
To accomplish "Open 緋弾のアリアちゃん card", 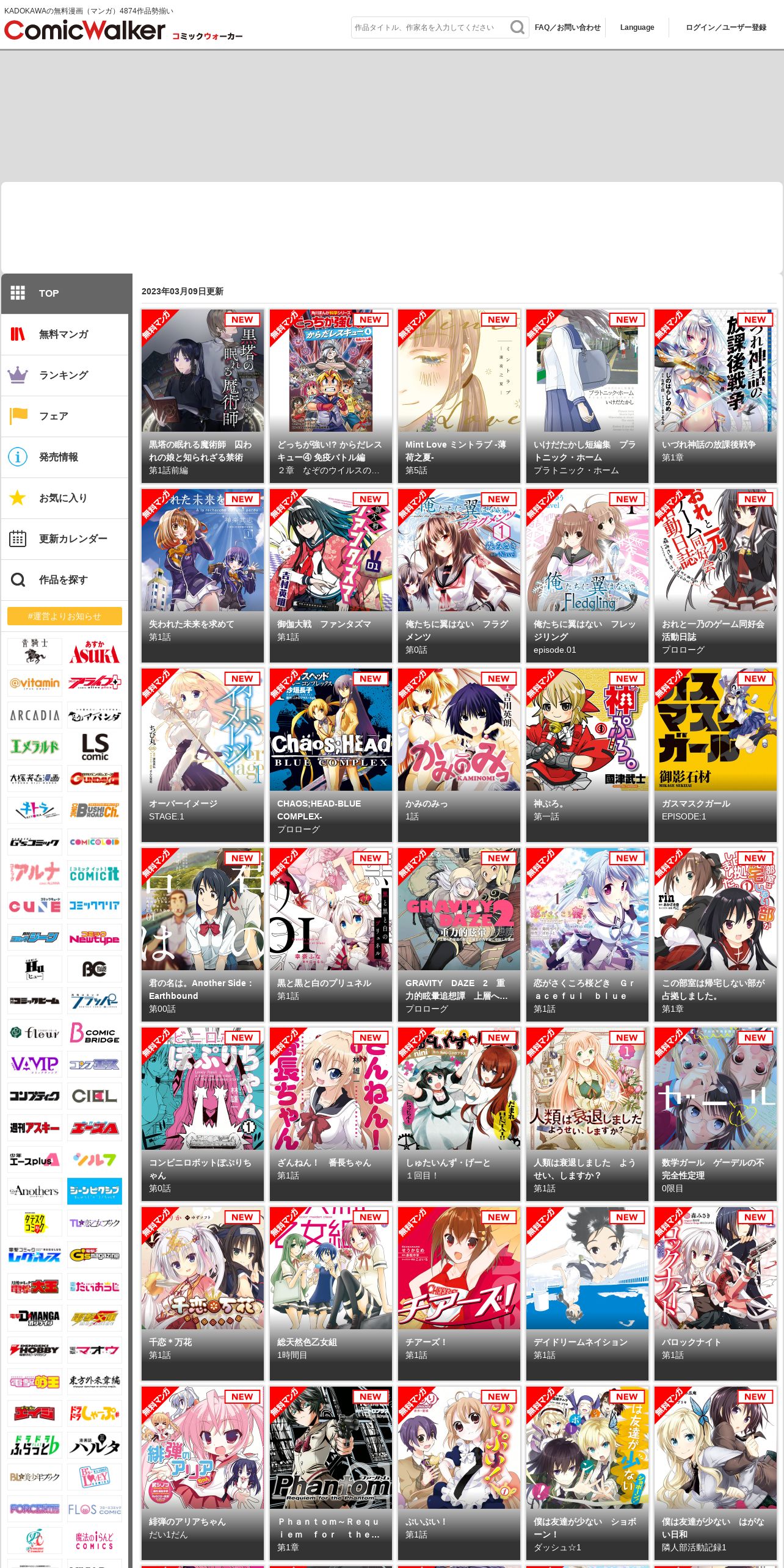I will pyautogui.click(x=203, y=1473).
